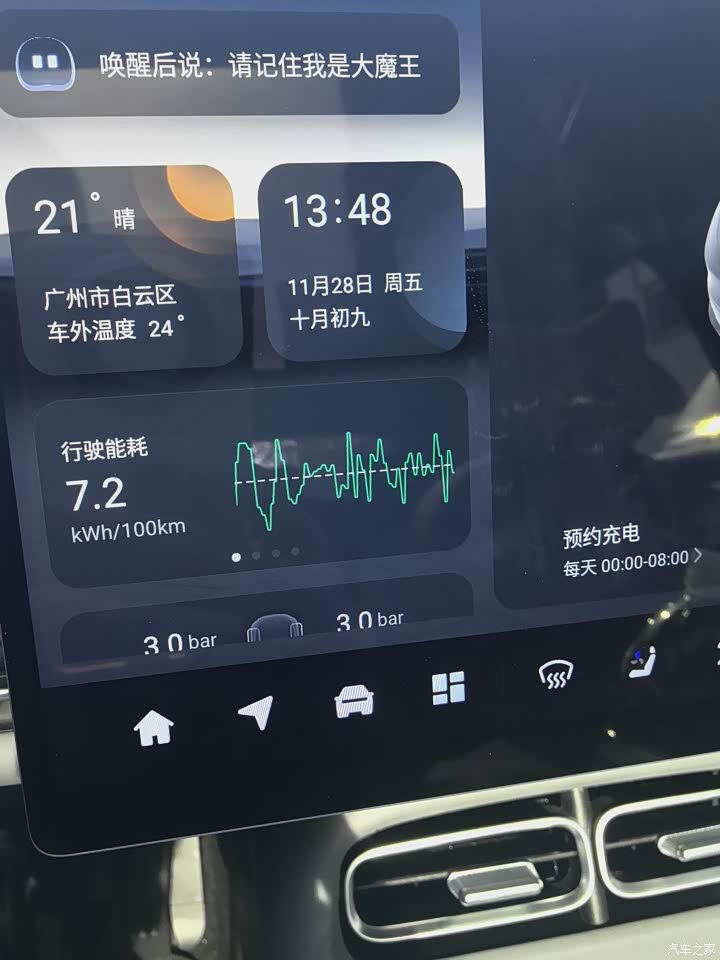Viewport: 720px width, 960px height.
Task: Open vehicle settings car icon
Action: click(x=354, y=700)
